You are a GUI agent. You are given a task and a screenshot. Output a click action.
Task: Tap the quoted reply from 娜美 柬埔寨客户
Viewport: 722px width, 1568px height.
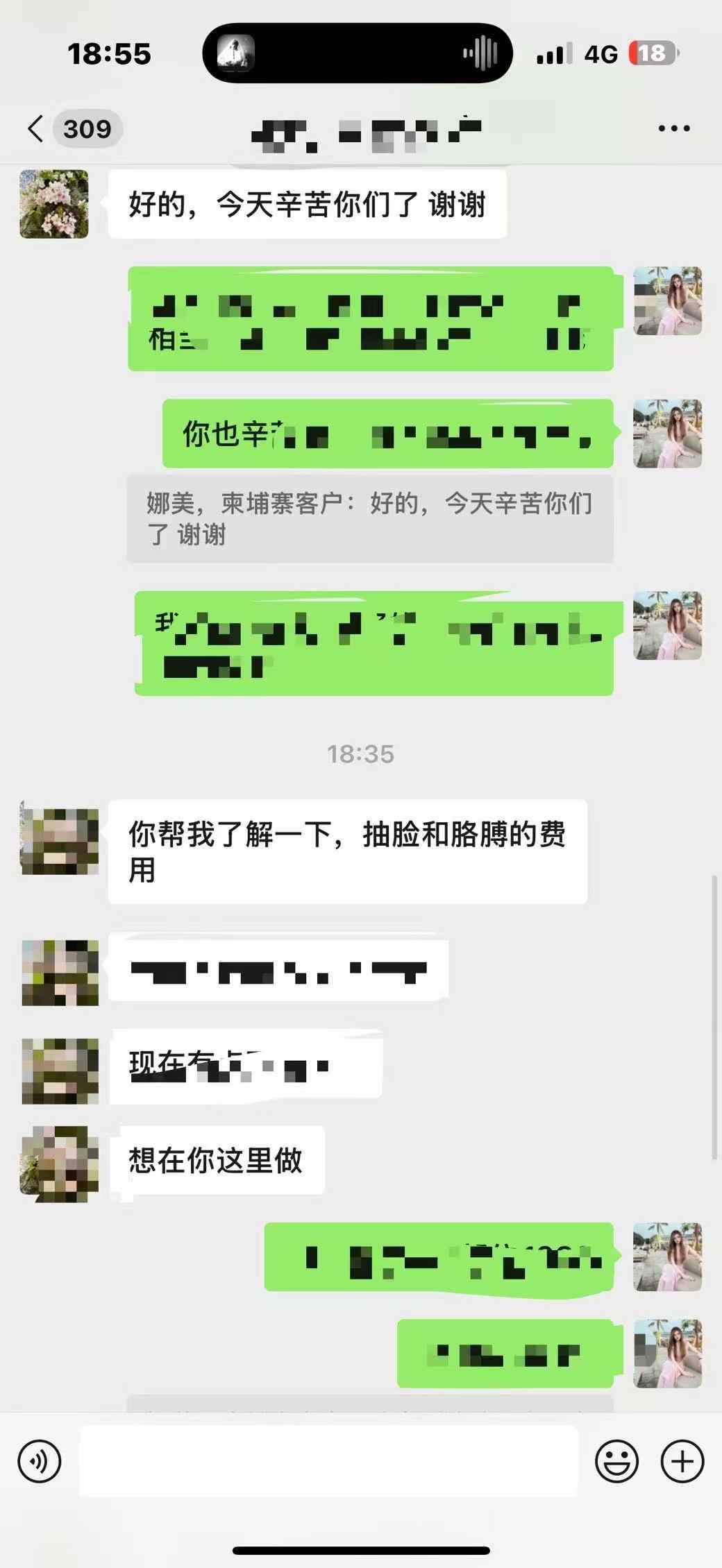coord(369,519)
